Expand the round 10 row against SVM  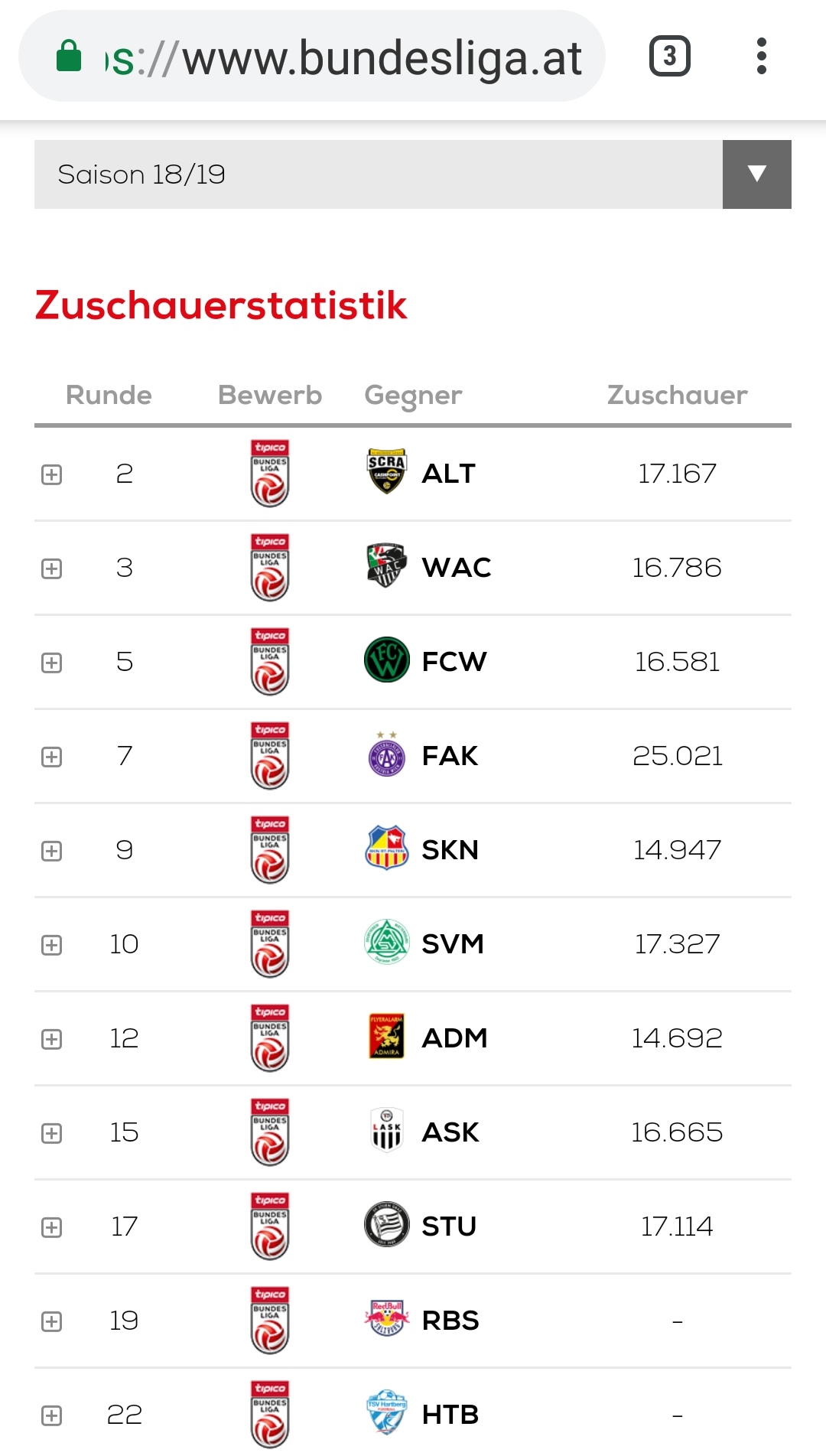click(x=51, y=945)
